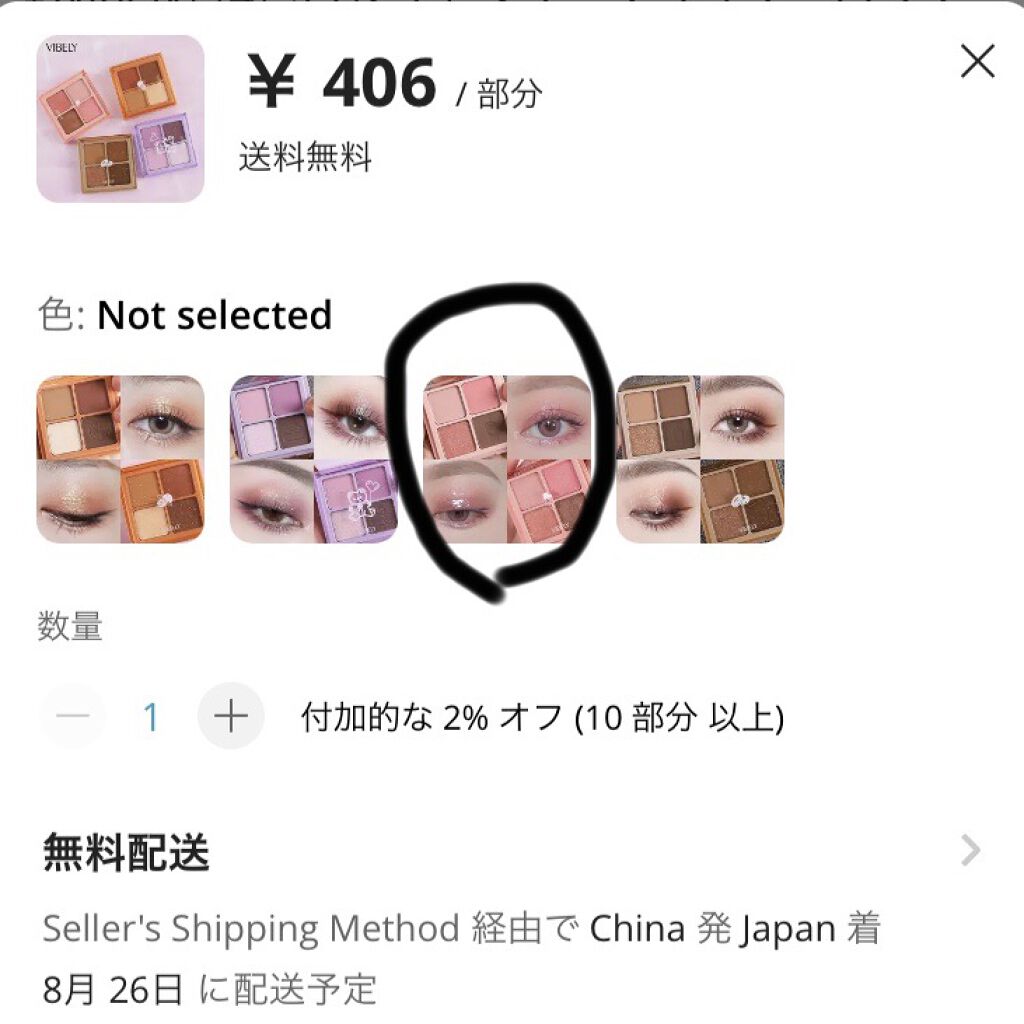Increase quantity with the plus button
The width and height of the screenshot is (1024, 1024).
pos(231,717)
